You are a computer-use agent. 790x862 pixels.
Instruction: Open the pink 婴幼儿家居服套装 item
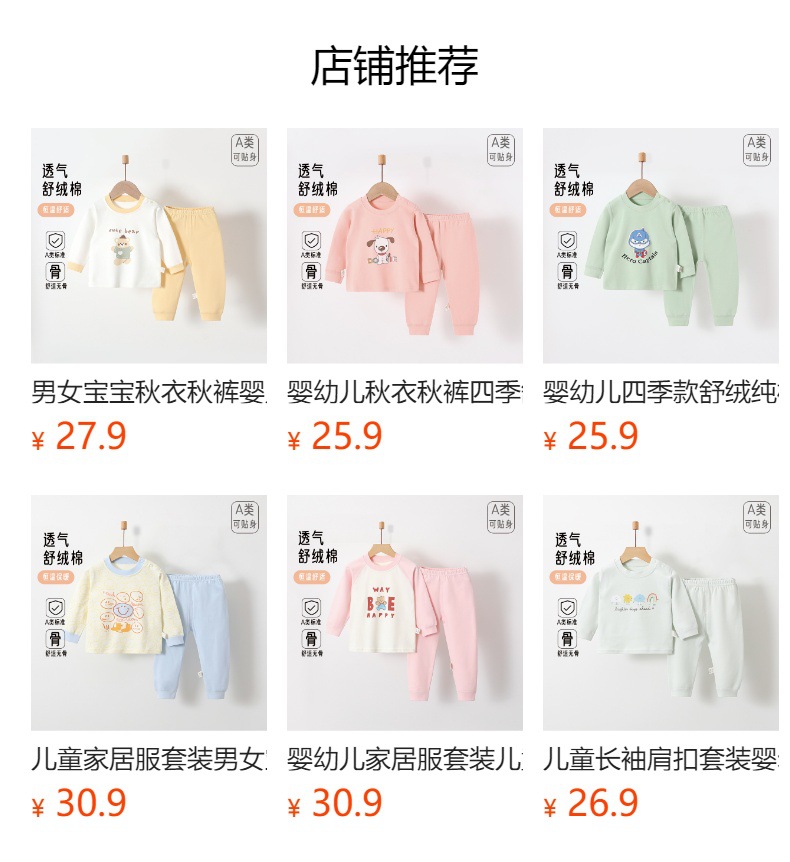(x=404, y=613)
